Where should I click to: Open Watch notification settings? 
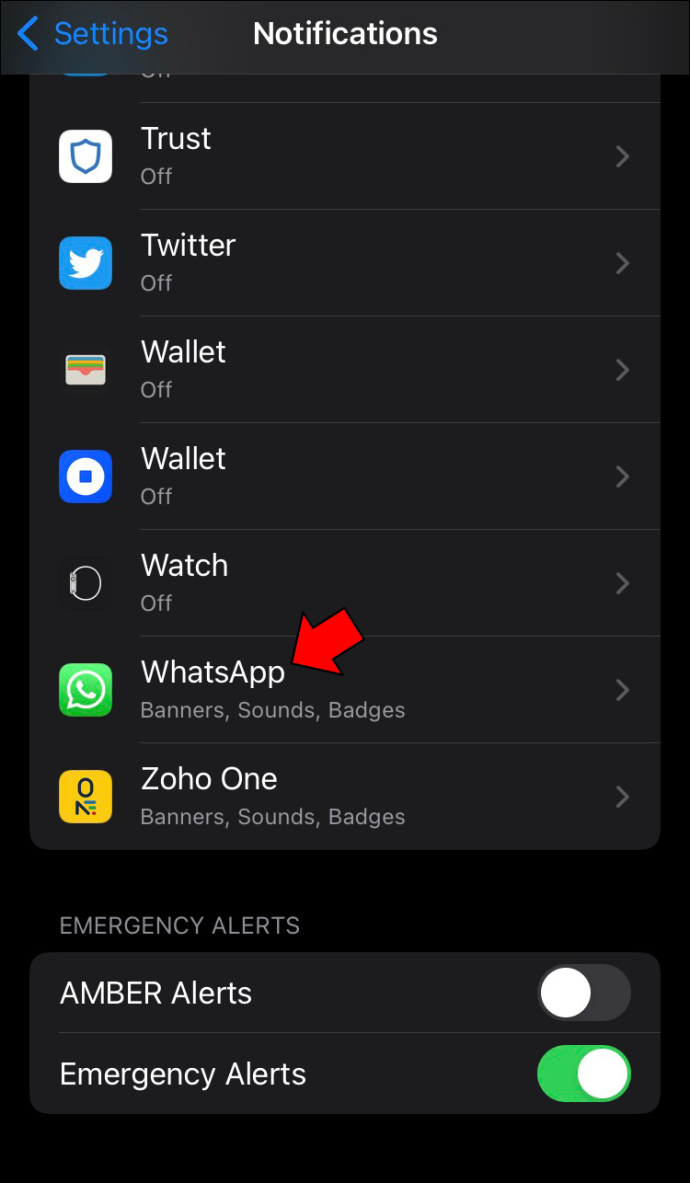(345, 583)
